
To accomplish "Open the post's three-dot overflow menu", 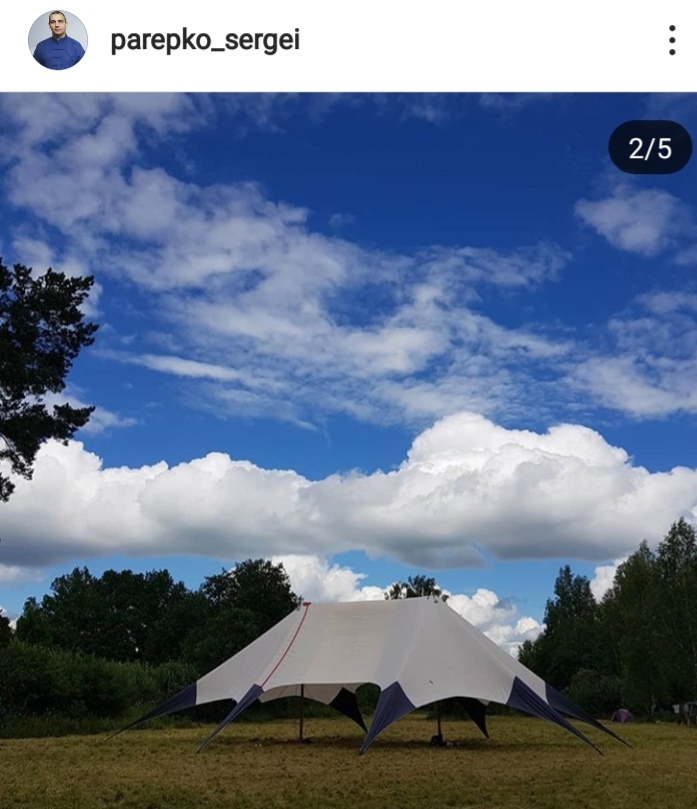I will (x=671, y=40).
